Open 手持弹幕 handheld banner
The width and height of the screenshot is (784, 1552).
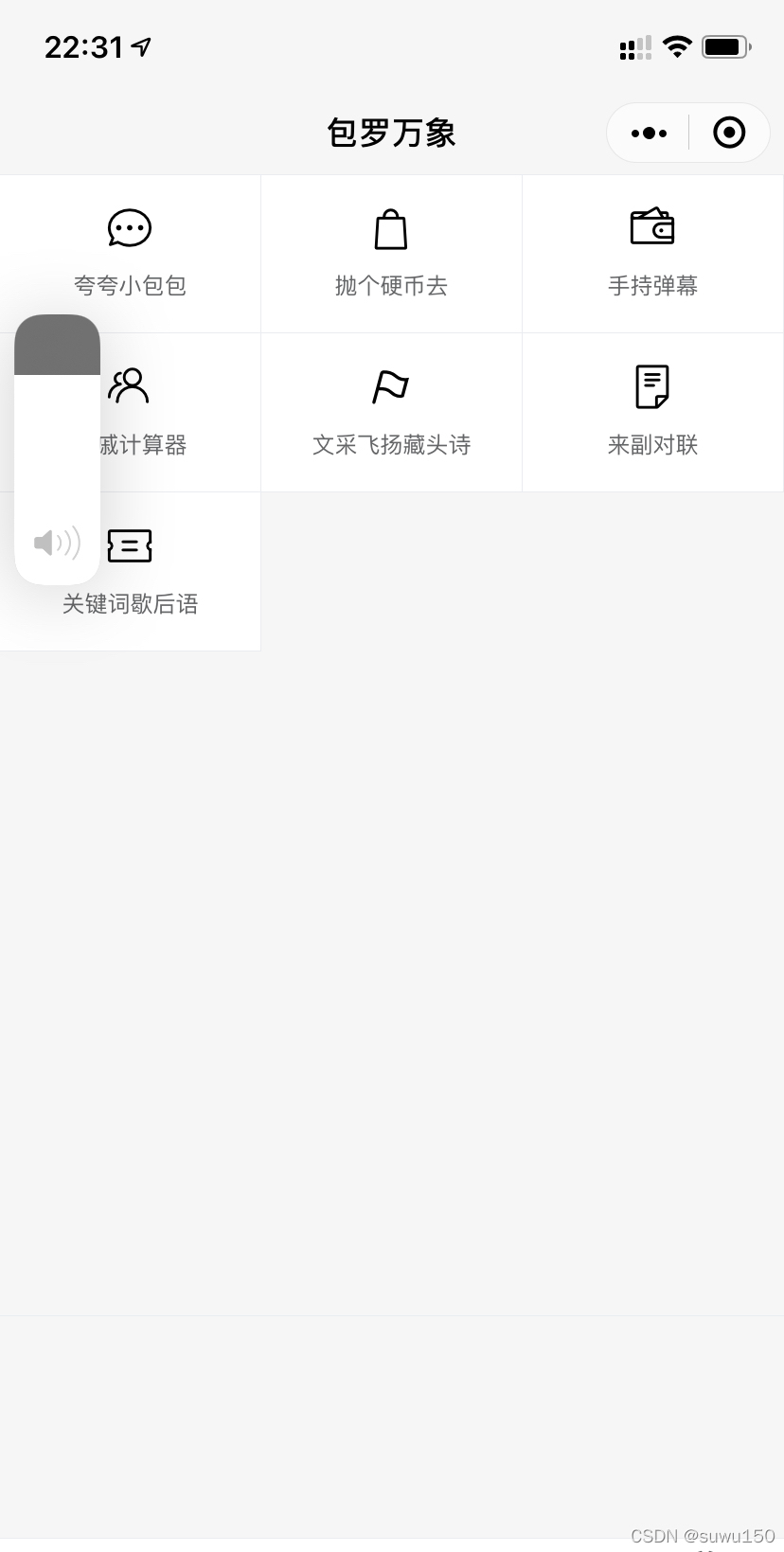click(652, 253)
